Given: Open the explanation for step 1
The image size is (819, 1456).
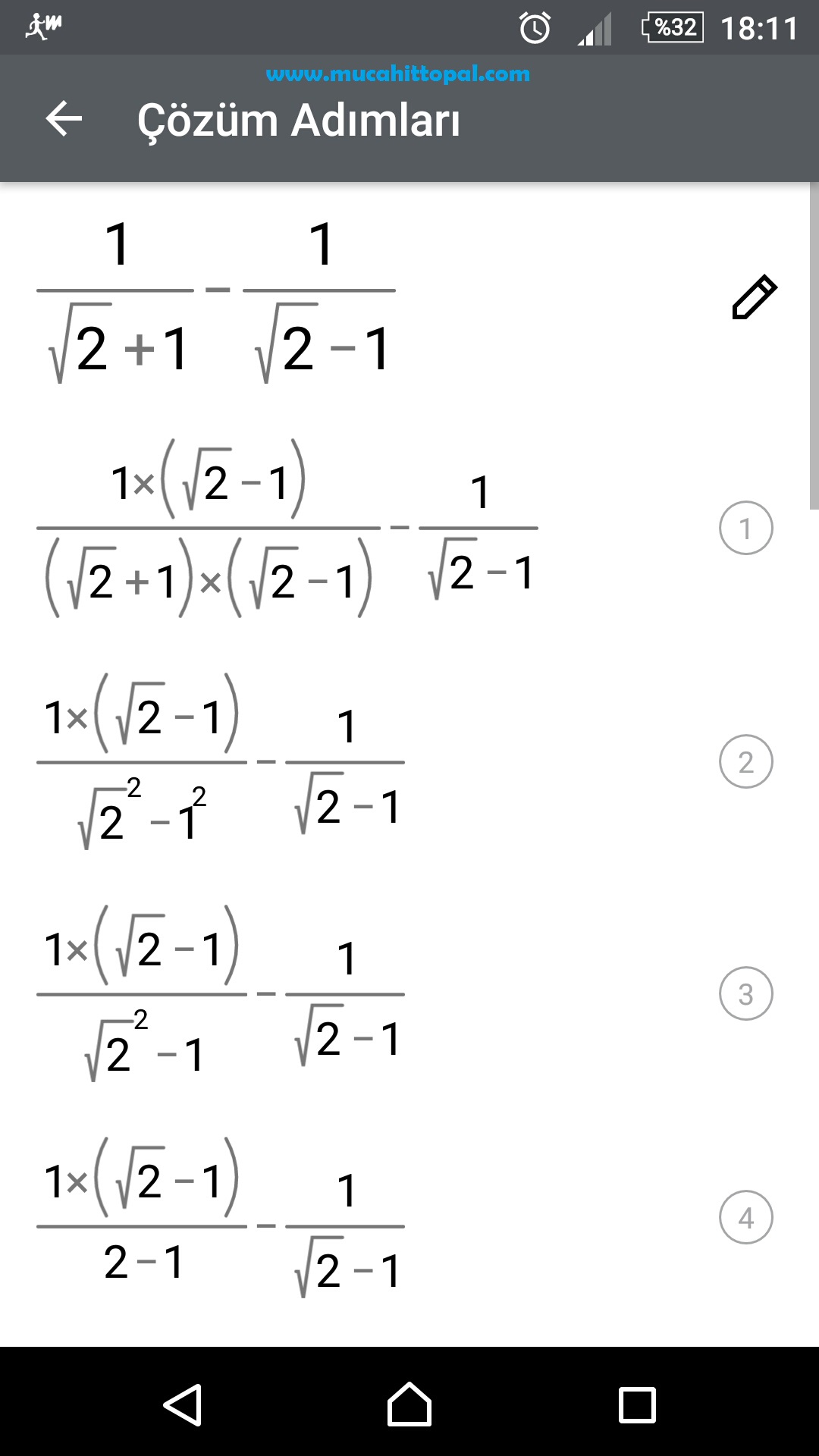Looking at the screenshot, I should pos(746,528).
